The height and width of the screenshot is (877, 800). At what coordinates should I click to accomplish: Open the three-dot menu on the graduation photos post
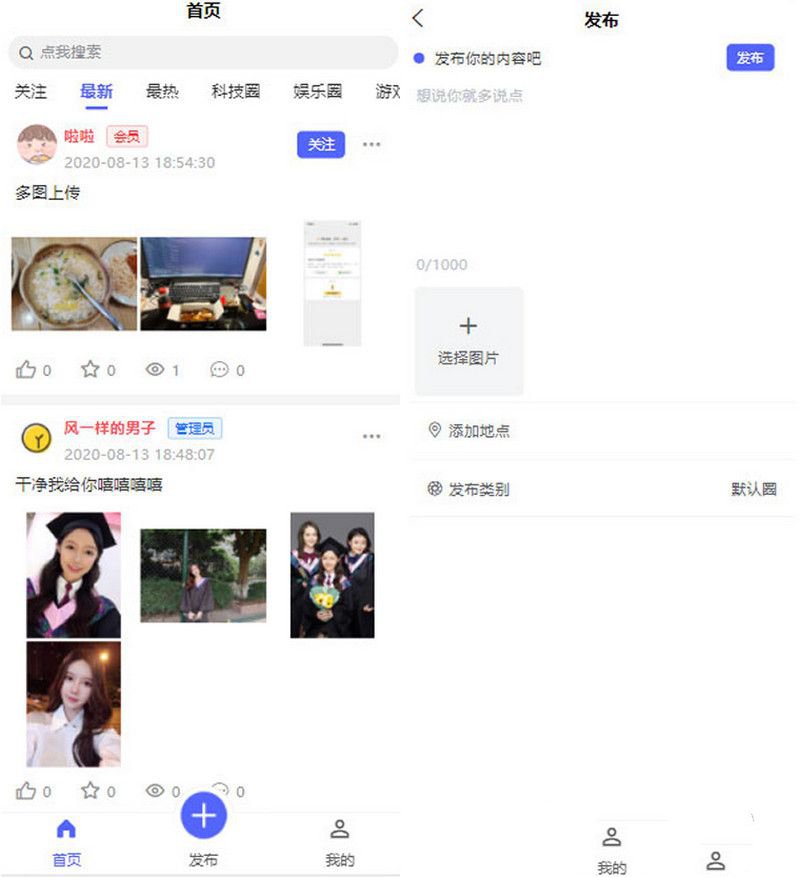372,435
